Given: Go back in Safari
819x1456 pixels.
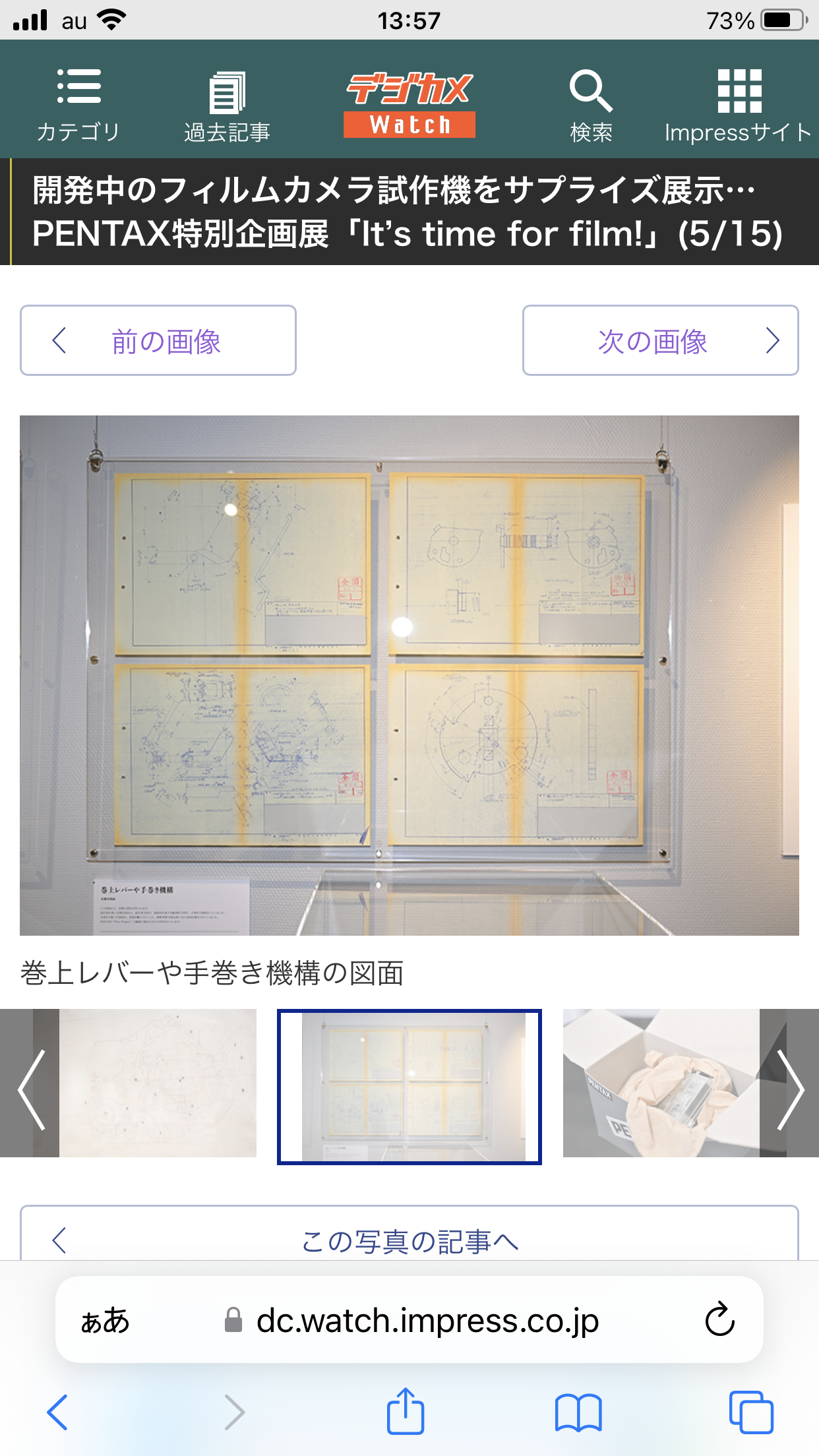Looking at the screenshot, I should pyautogui.click(x=57, y=1412).
